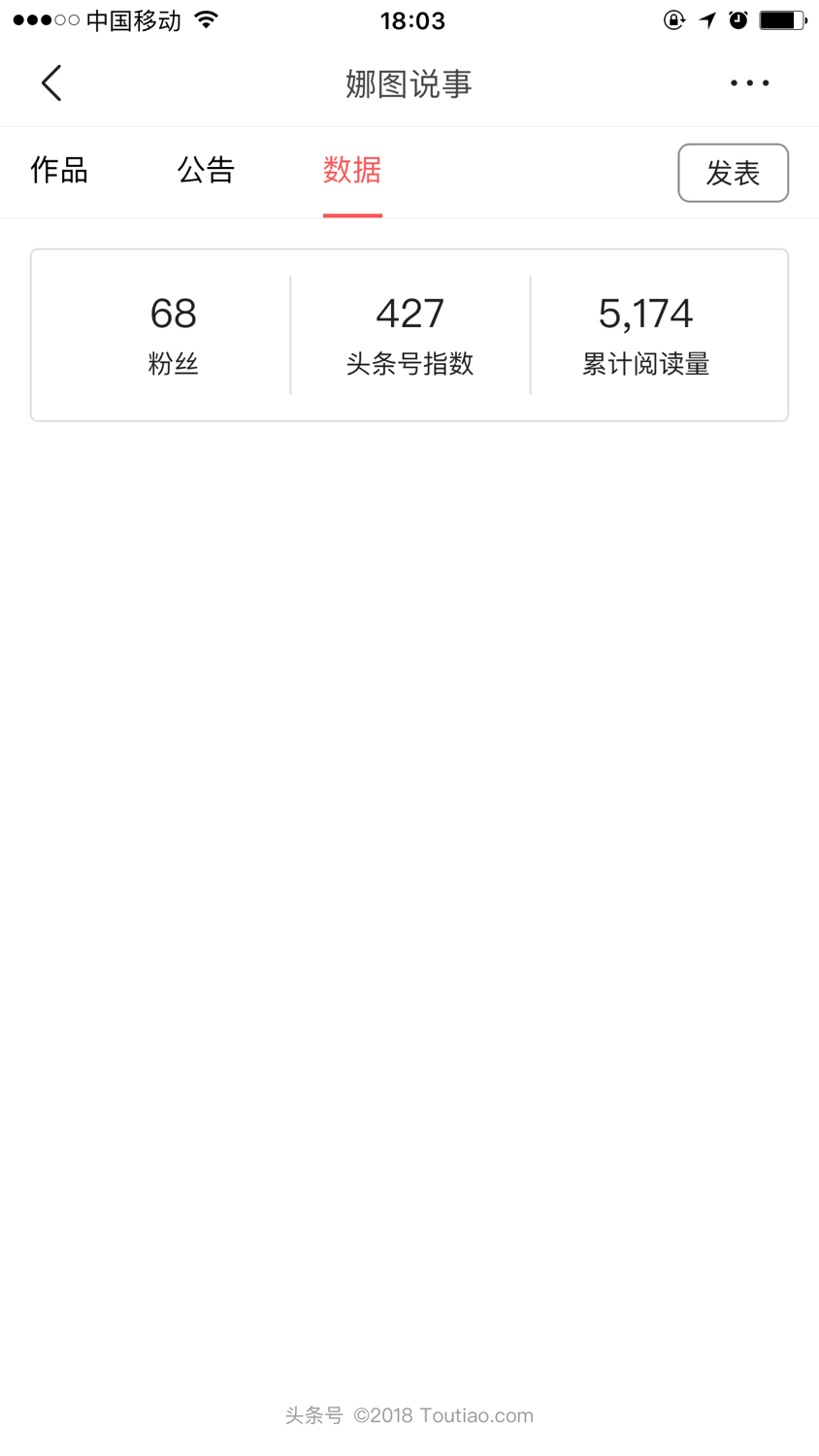Switch to the 公告 tab
Screen dimensions: 819x1456
(206, 172)
